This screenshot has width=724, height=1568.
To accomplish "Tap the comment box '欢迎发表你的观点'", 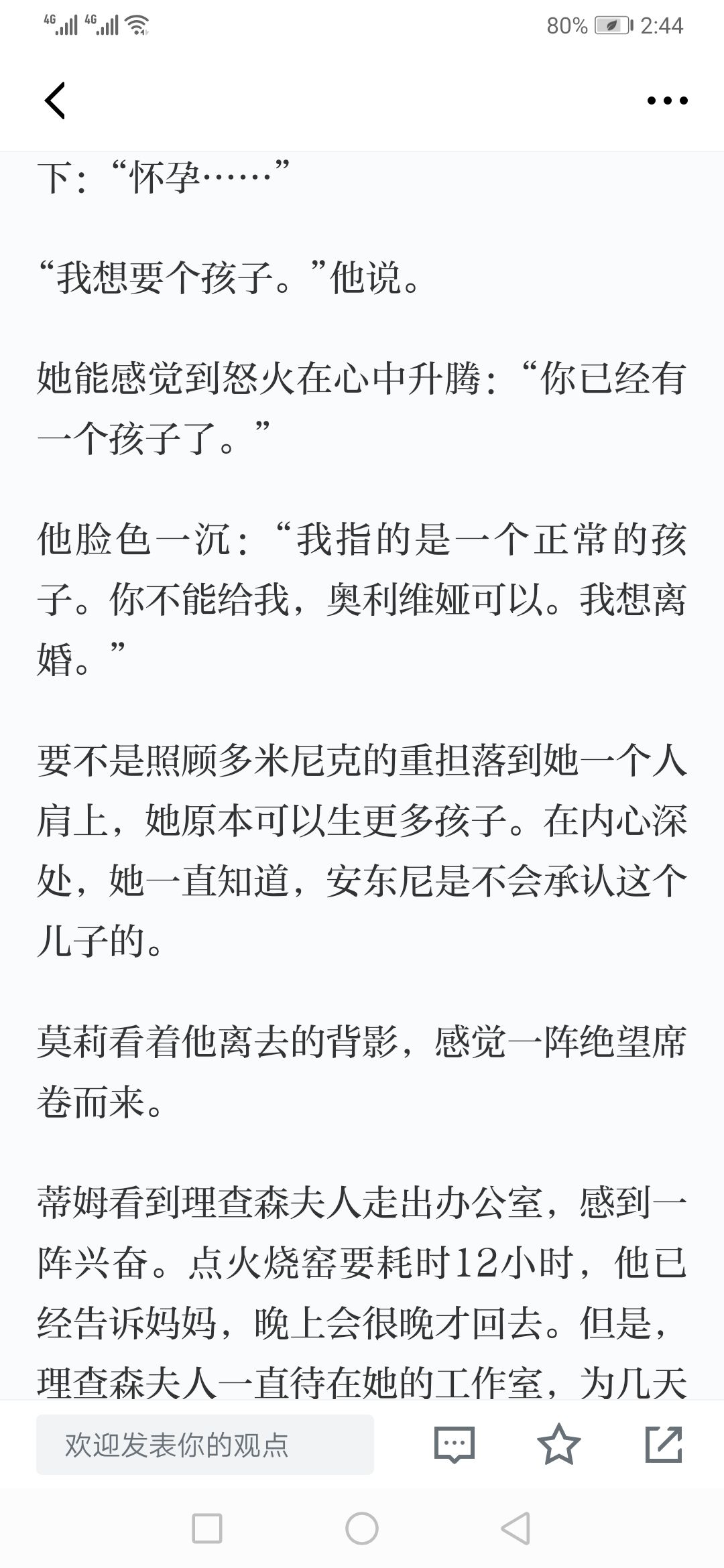I will (204, 1445).
